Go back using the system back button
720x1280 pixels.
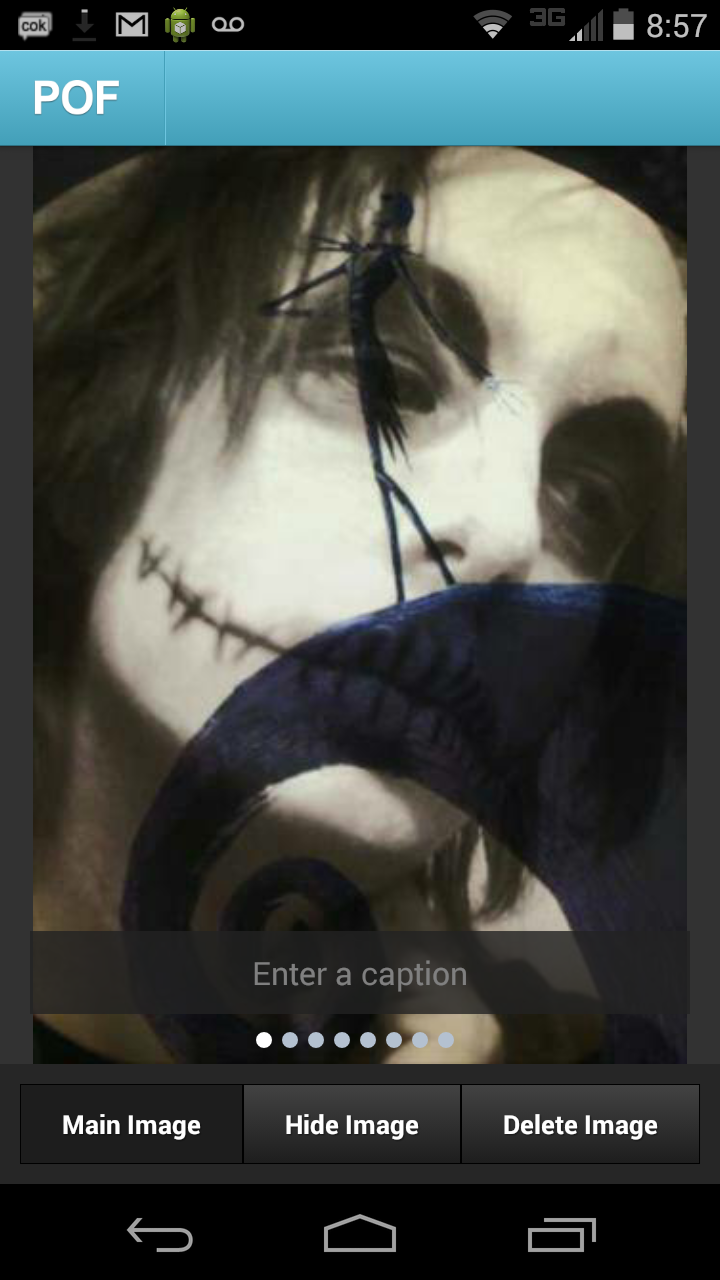tap(160, 1236)
